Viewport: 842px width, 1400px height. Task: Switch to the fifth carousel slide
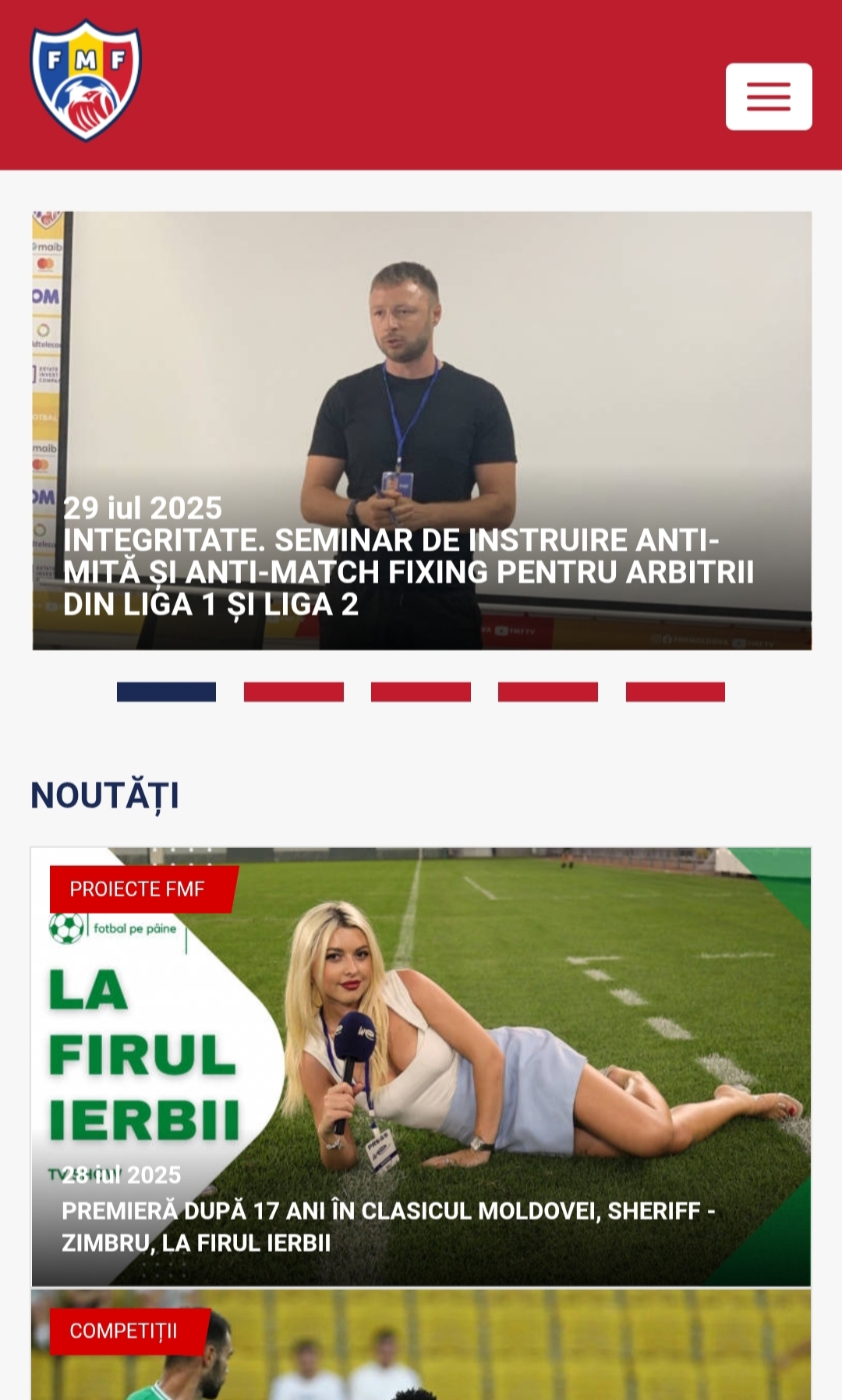click(674, 692)
